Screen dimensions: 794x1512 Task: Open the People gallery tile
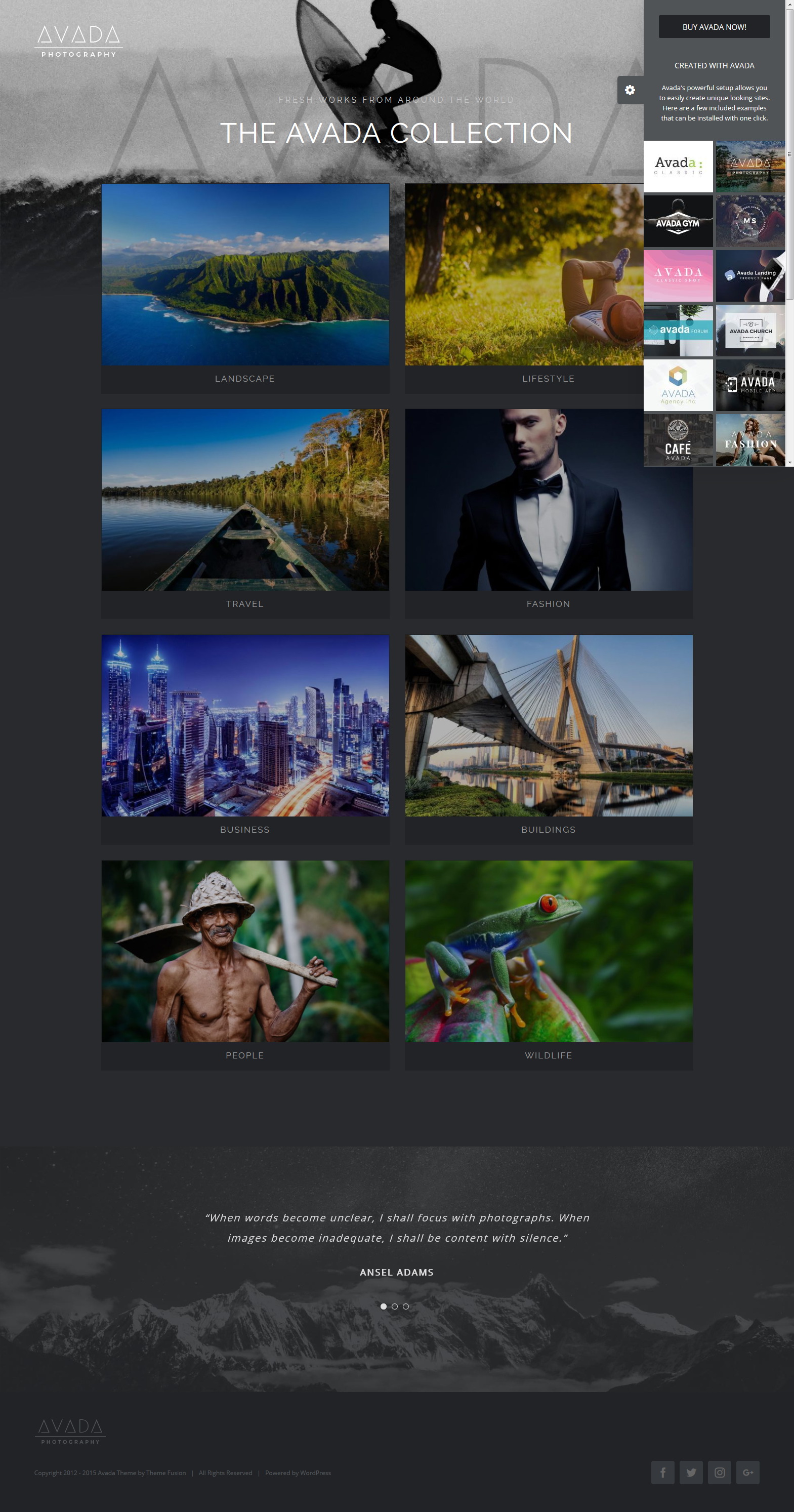245,965
